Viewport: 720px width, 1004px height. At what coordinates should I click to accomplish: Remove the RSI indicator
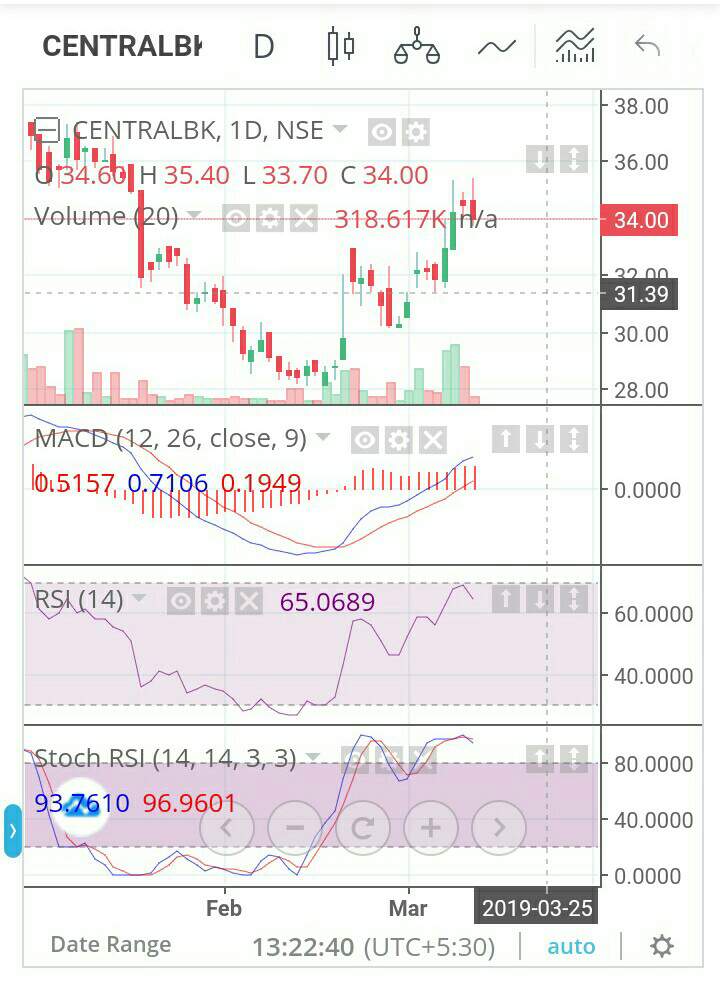[x=248, y=600]
